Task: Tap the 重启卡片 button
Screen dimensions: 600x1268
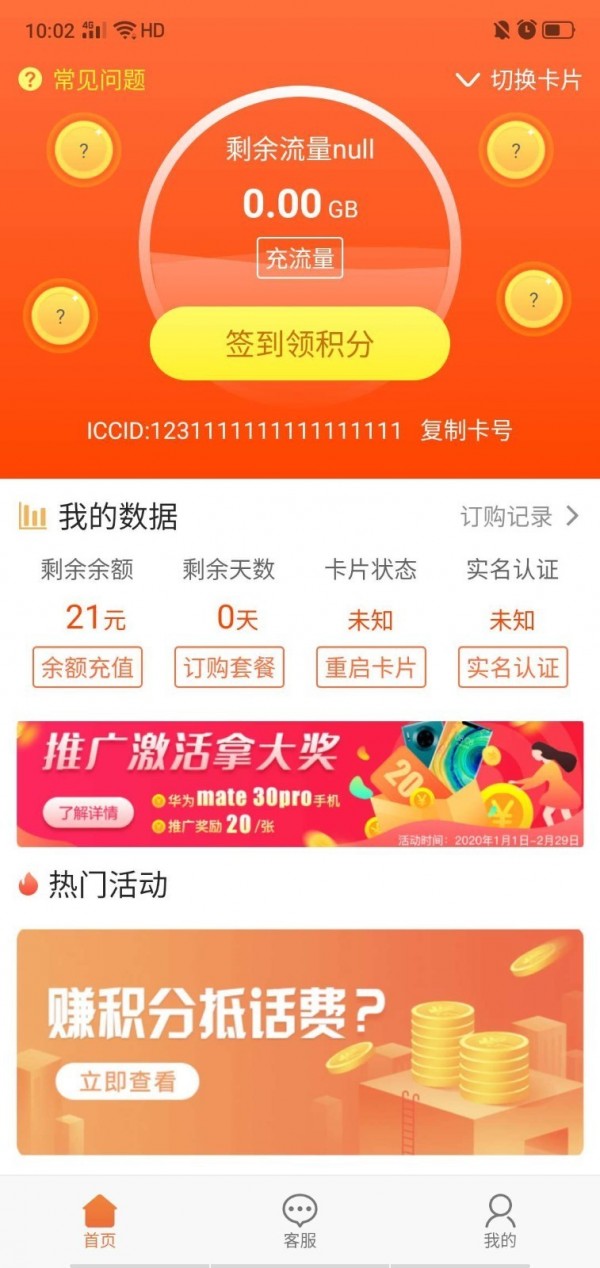Action: tap(371, 668)
